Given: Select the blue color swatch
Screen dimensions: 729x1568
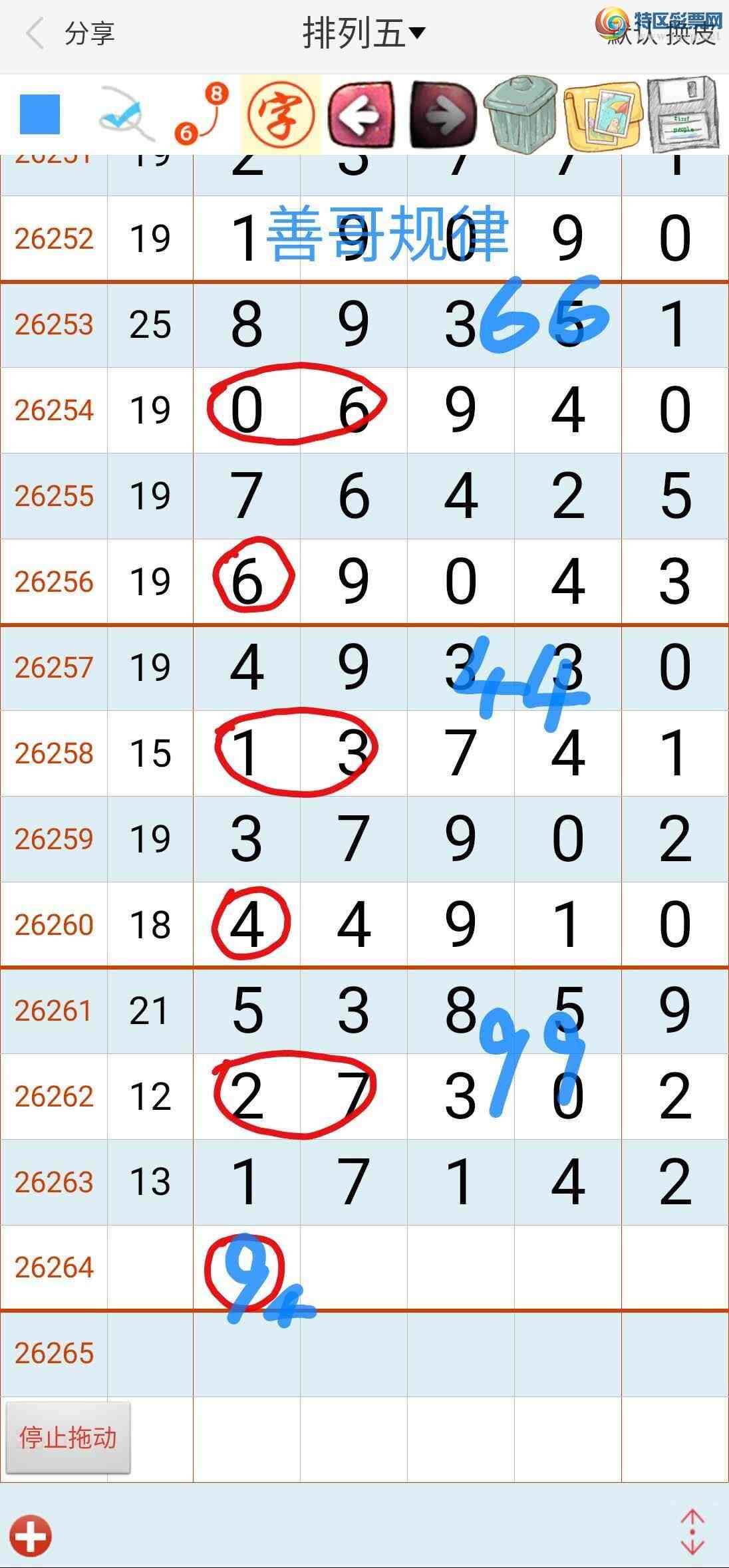Looking at the screenshot, I should (x=40, y=114).
